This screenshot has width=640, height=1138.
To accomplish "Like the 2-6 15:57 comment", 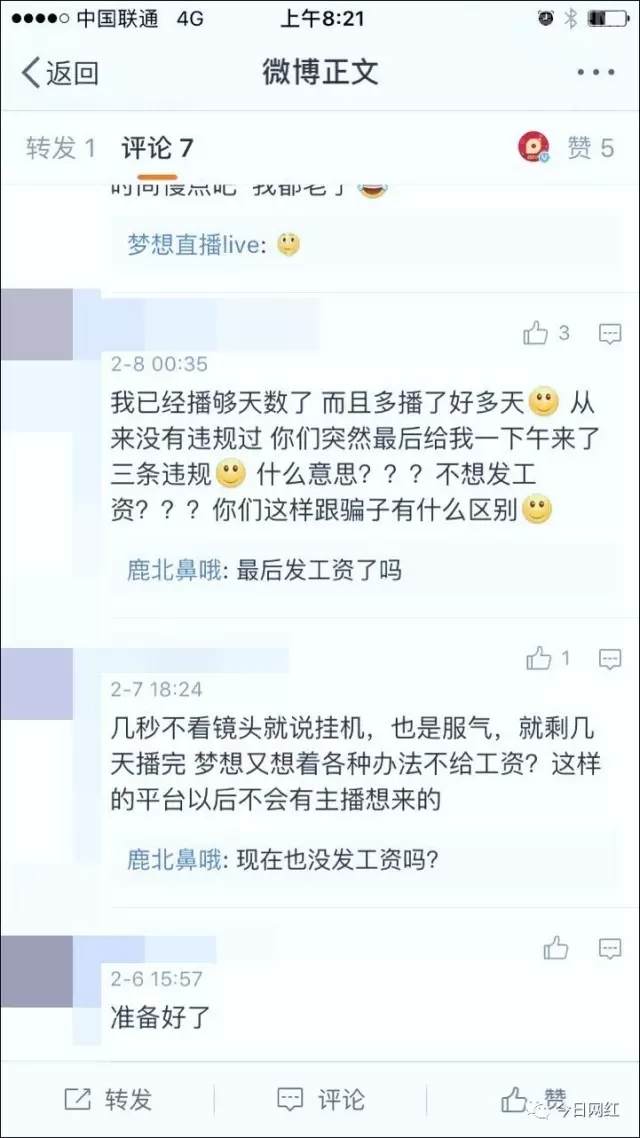I will click(x=556, y=948).
